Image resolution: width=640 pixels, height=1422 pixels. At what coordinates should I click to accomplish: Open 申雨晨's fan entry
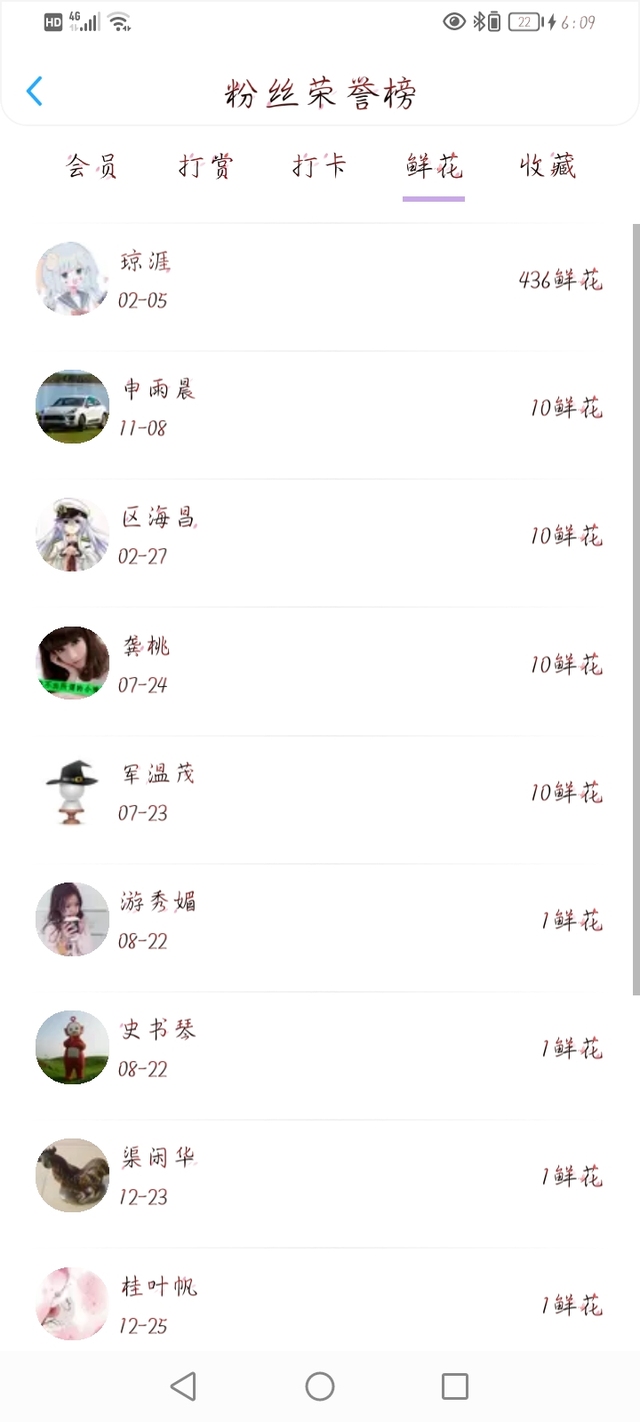320,407
